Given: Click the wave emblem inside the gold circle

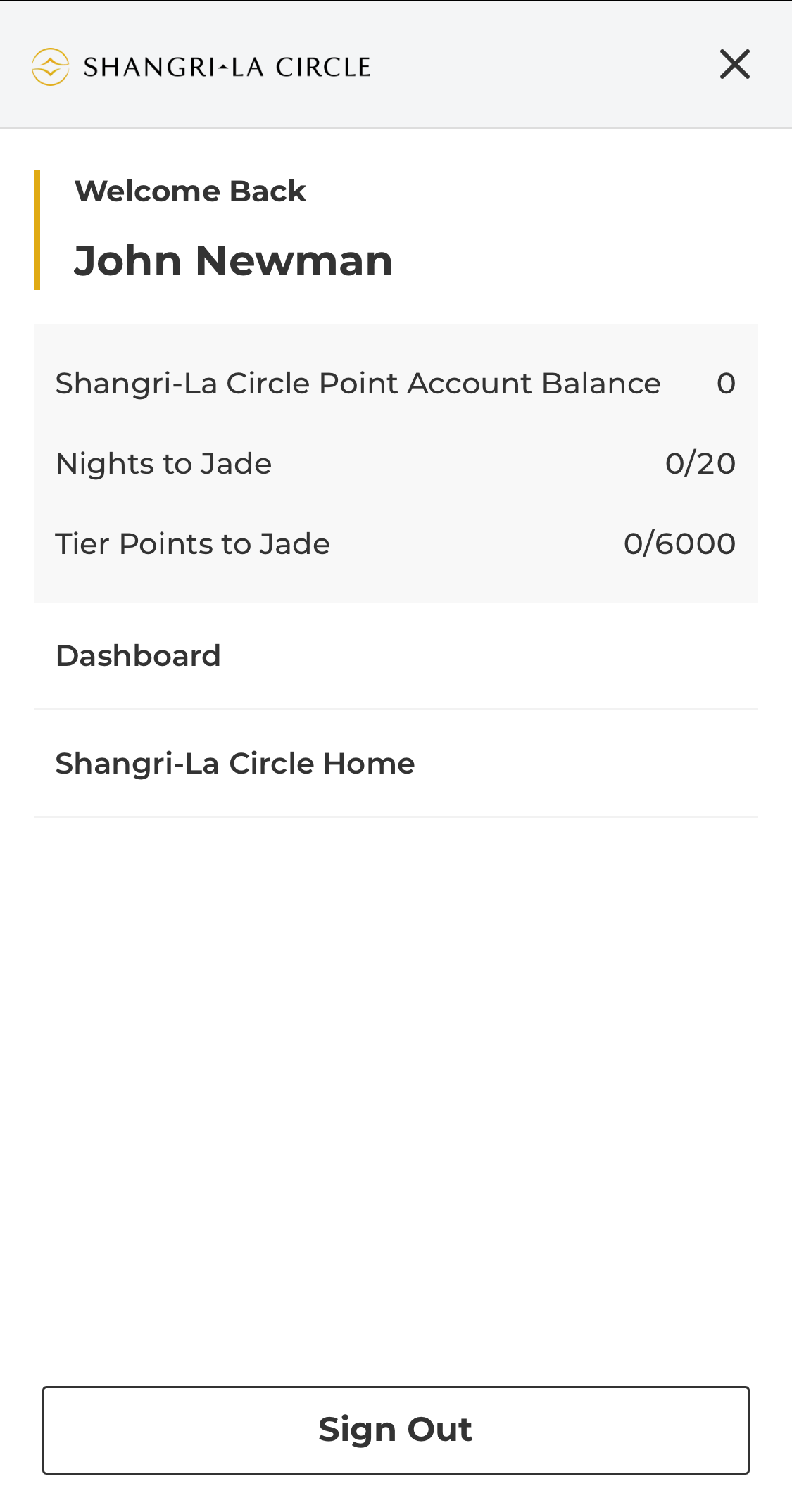Looking at the screenshot, I should coord(49,67).
